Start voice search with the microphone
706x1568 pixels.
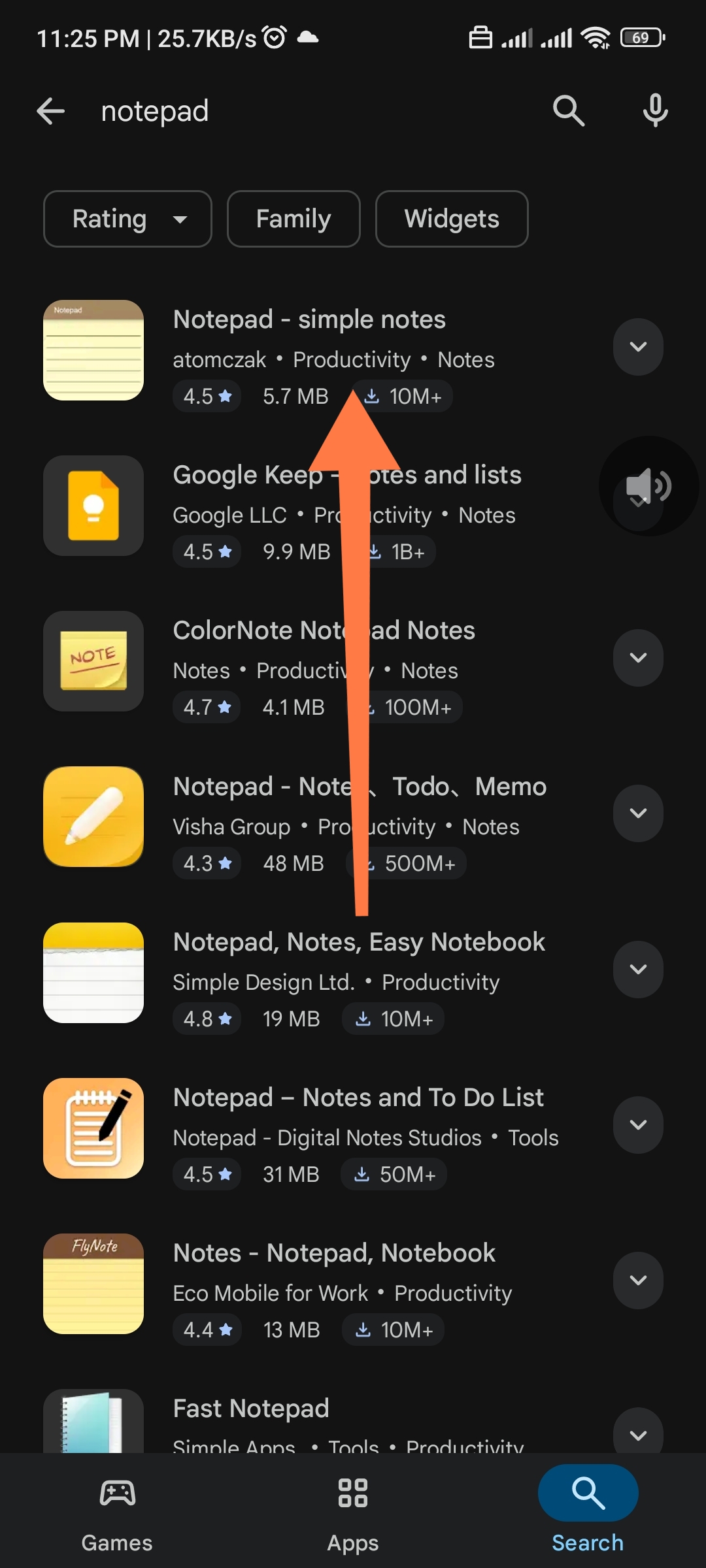coord(655,111)
